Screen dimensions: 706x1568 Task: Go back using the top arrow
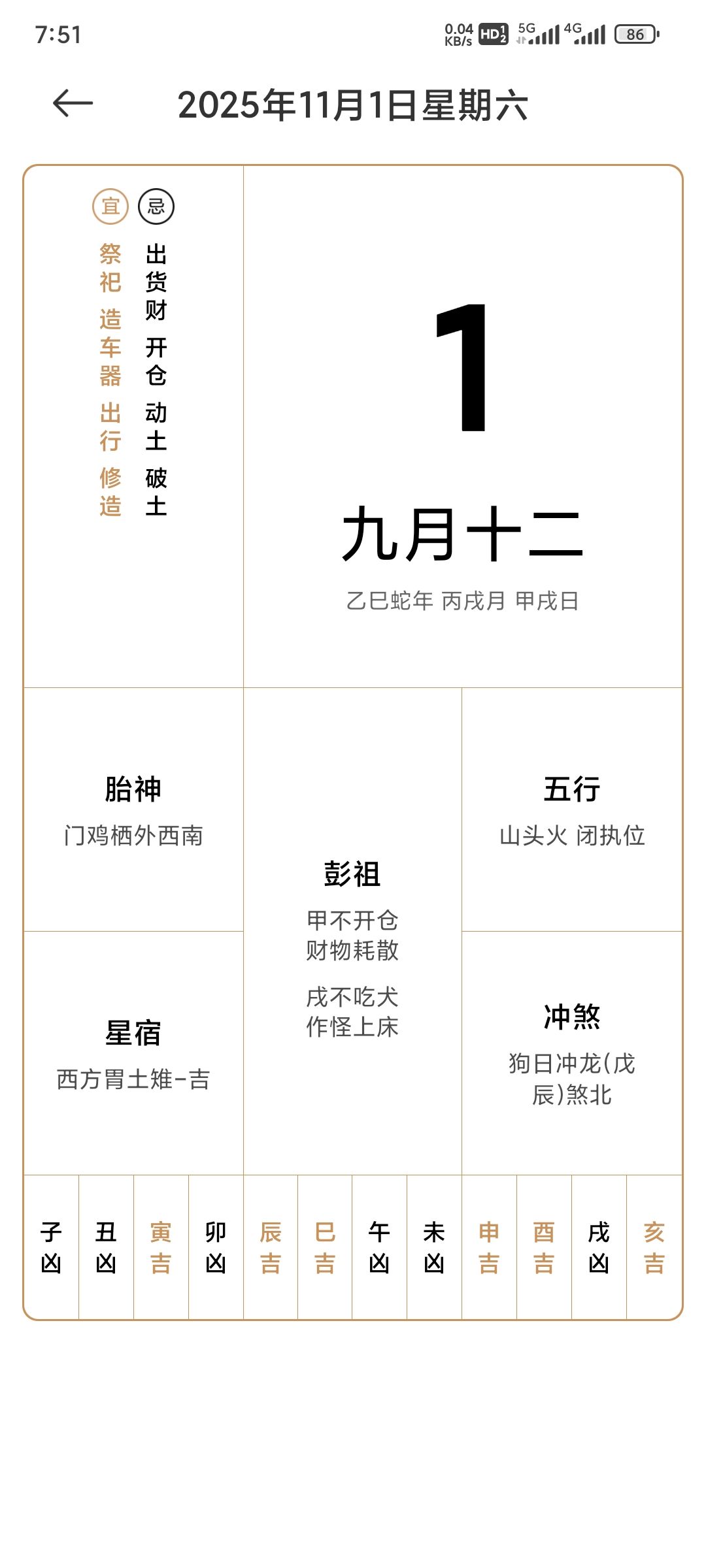pos(73,103)
